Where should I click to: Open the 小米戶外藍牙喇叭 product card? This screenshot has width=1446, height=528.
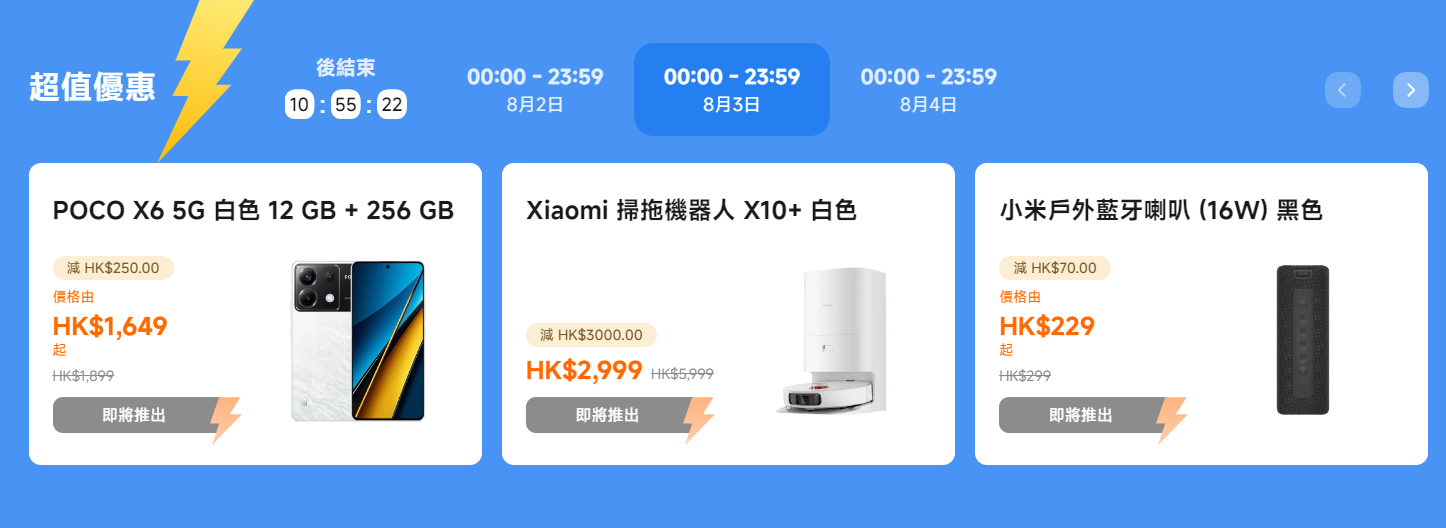tap(1160, 211)
